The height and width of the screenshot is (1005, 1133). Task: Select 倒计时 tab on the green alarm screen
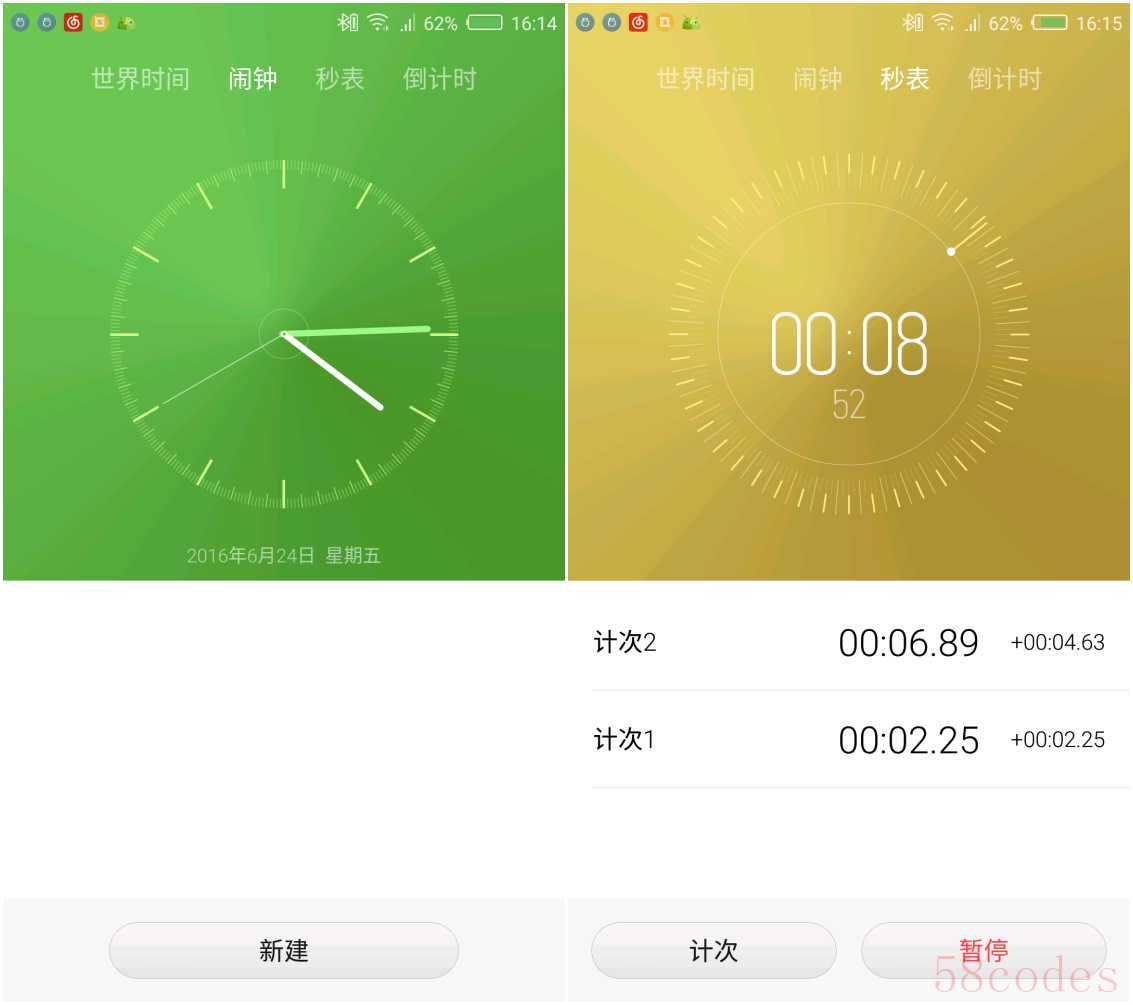[440, 79]
